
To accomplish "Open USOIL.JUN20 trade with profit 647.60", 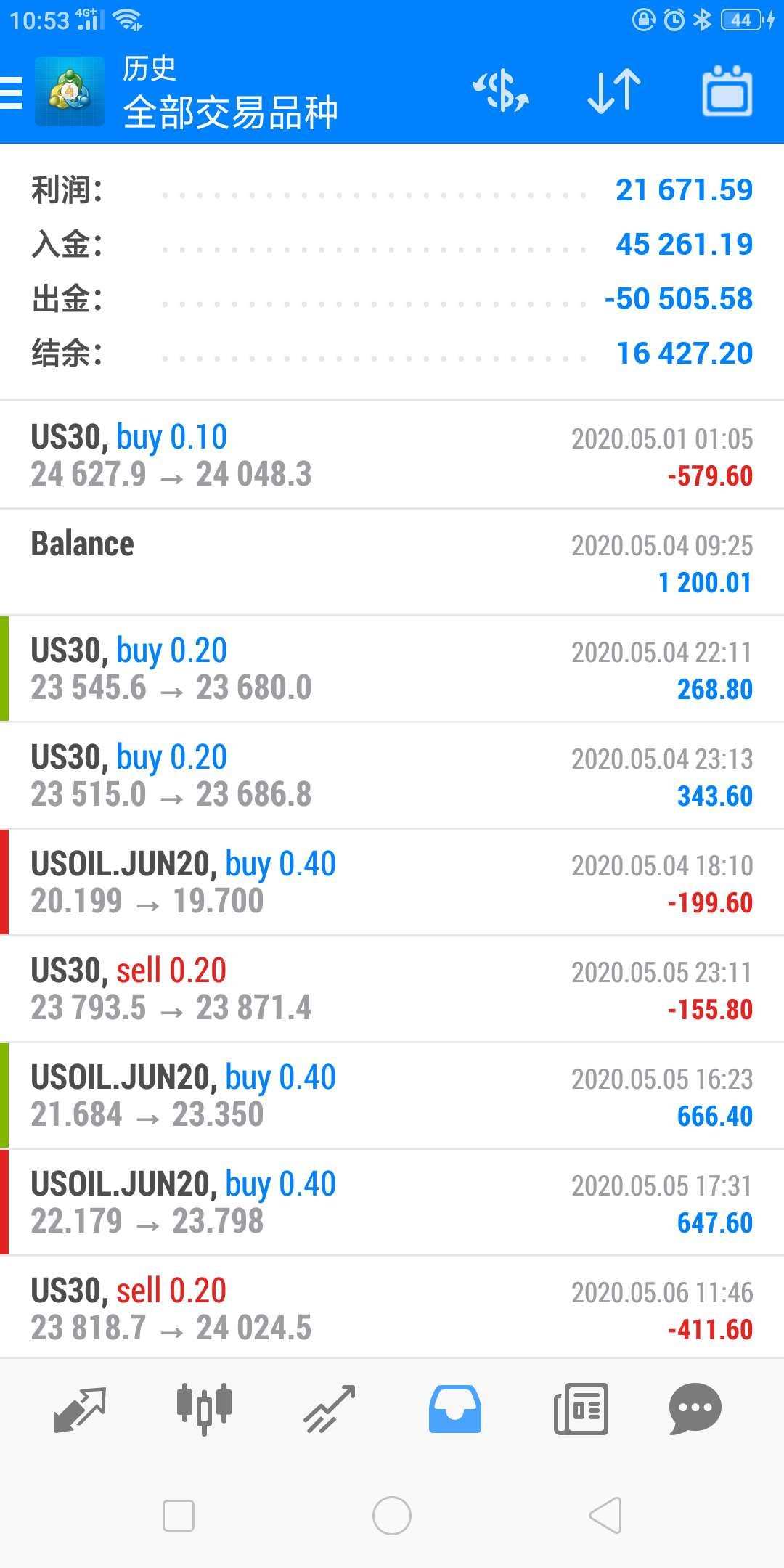I will click(392, 1202).
